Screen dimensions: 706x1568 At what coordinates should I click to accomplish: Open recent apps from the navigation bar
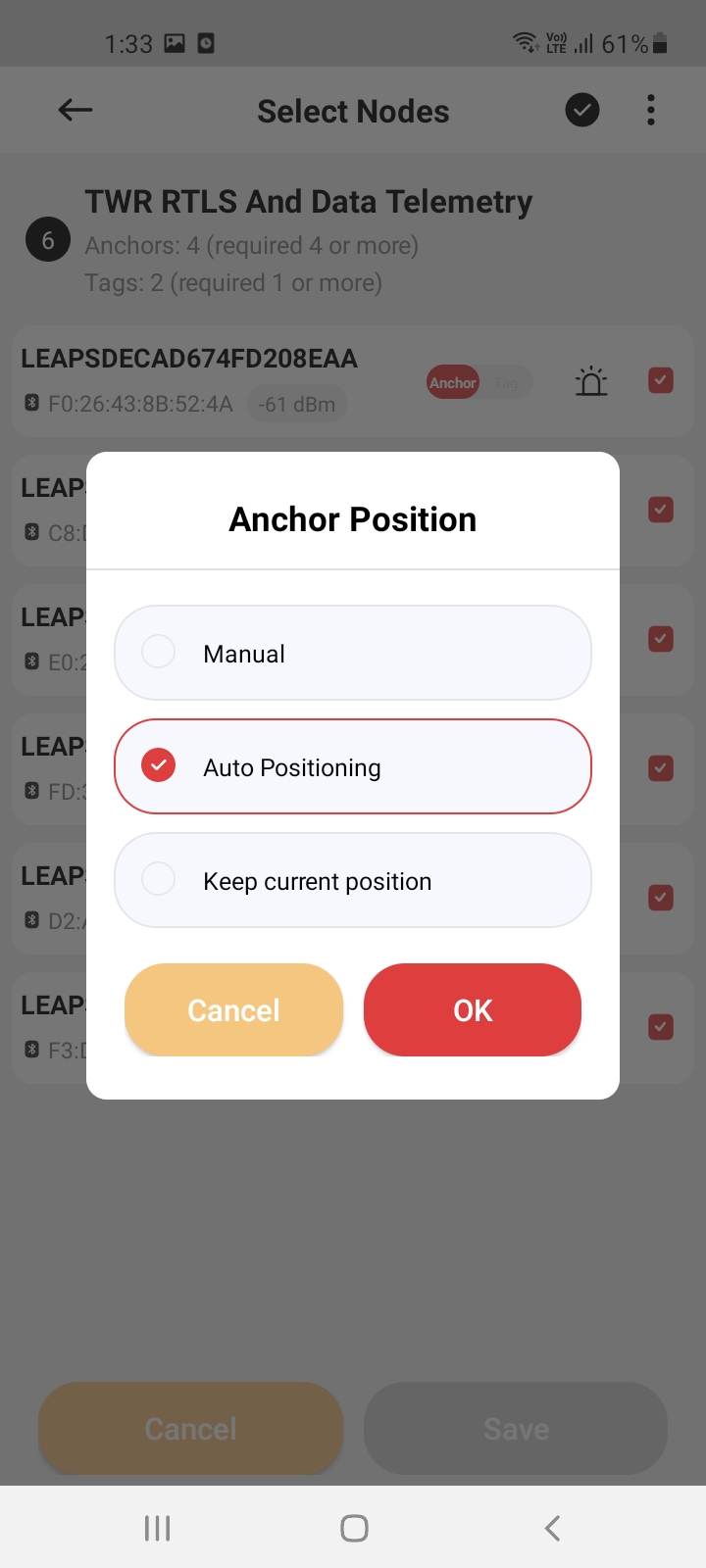[157, 1528]
